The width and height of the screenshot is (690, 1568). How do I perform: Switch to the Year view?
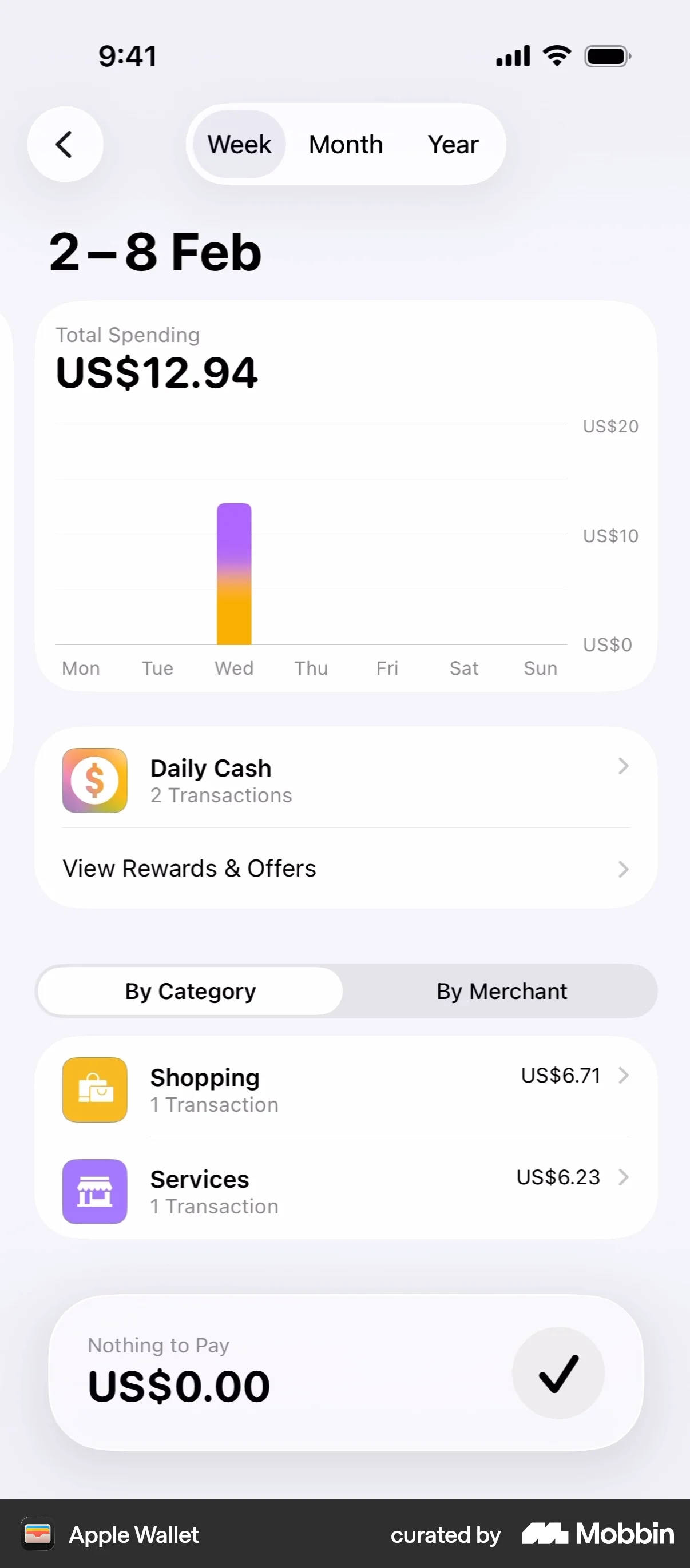[453, 144]
